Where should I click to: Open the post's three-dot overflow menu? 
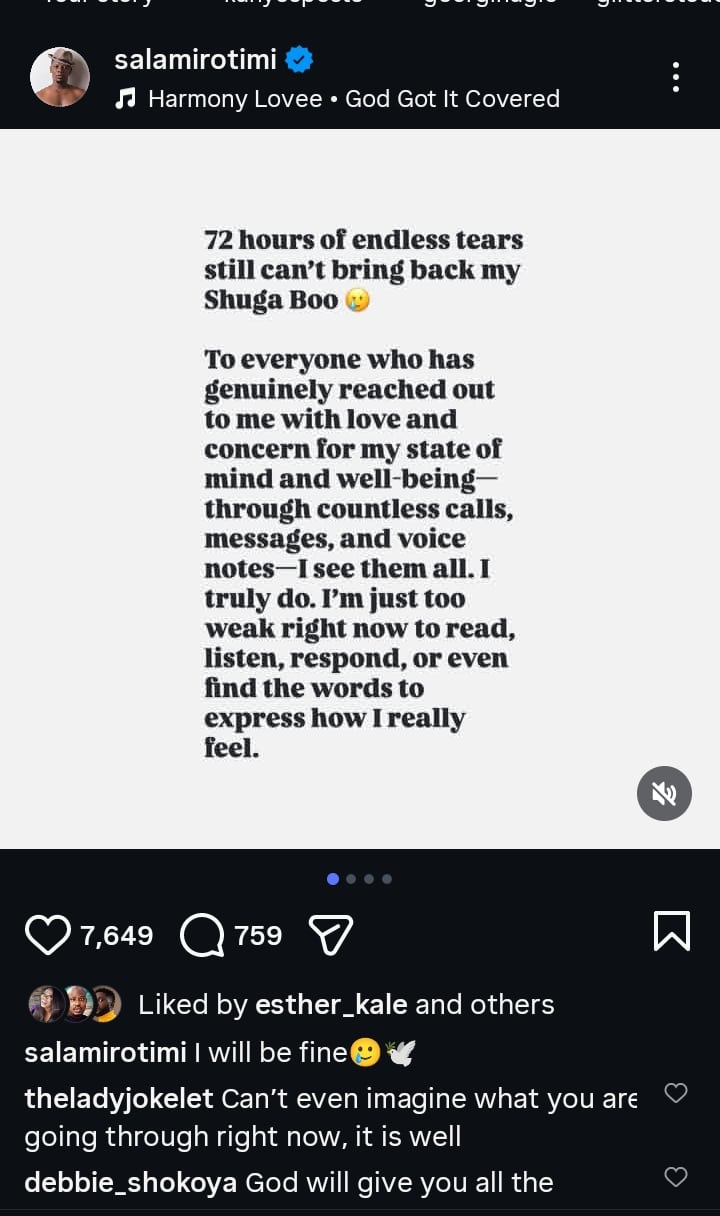tap(676, 77)
